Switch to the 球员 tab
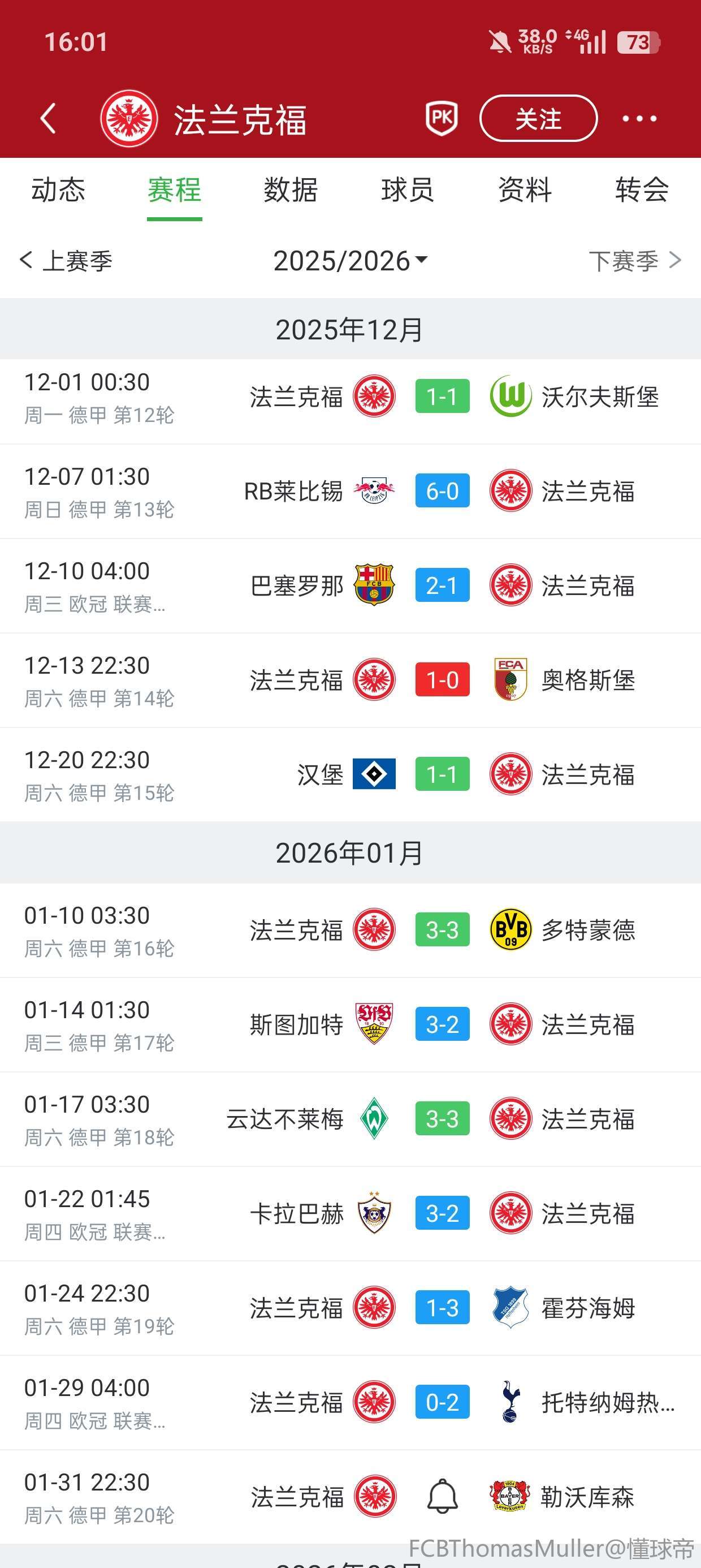The width and height of the screenshot is (701, 1568). (x=408, y=189)
